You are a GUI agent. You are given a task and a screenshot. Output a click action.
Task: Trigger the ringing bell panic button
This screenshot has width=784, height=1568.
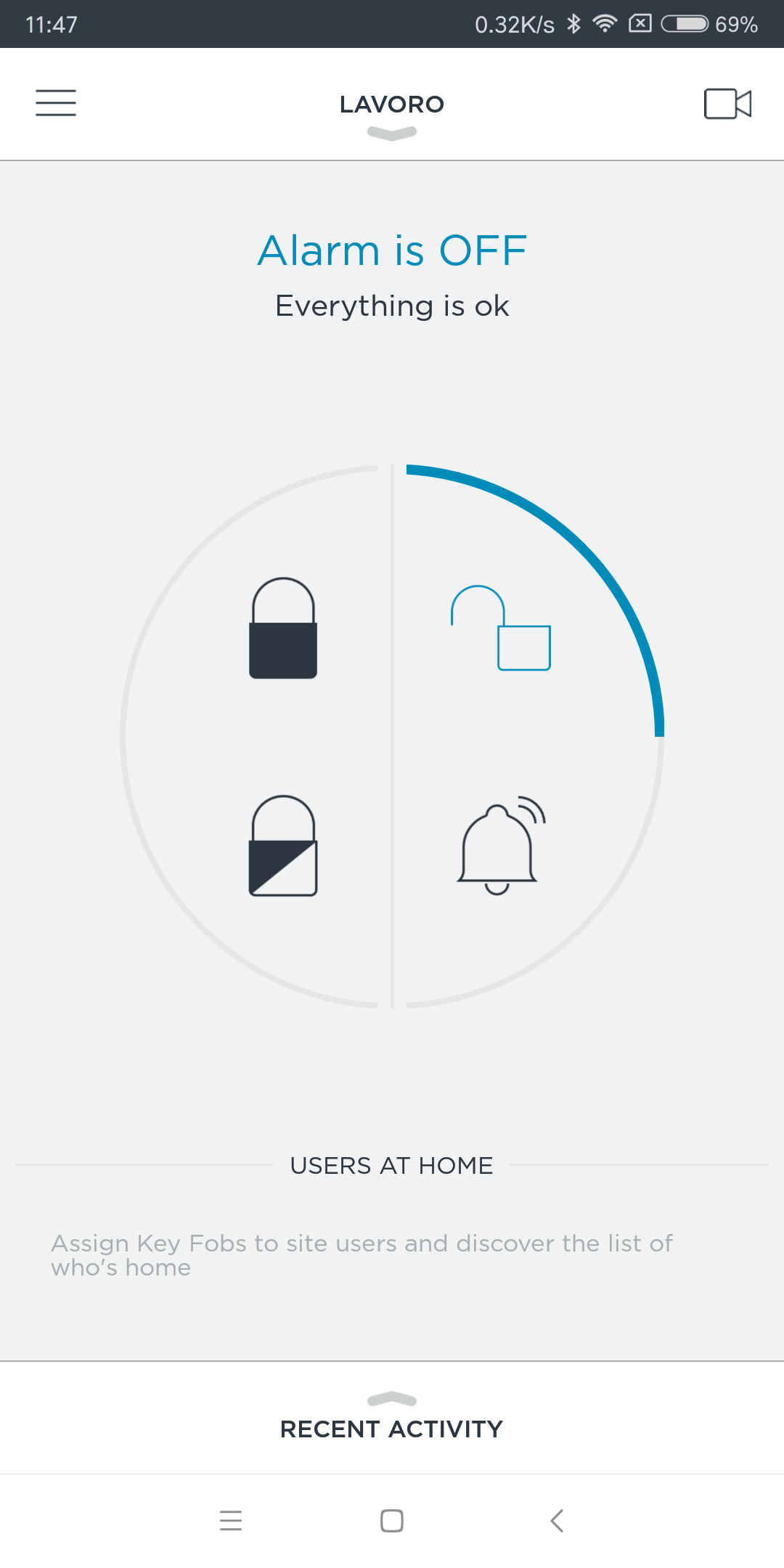(501, 846)
